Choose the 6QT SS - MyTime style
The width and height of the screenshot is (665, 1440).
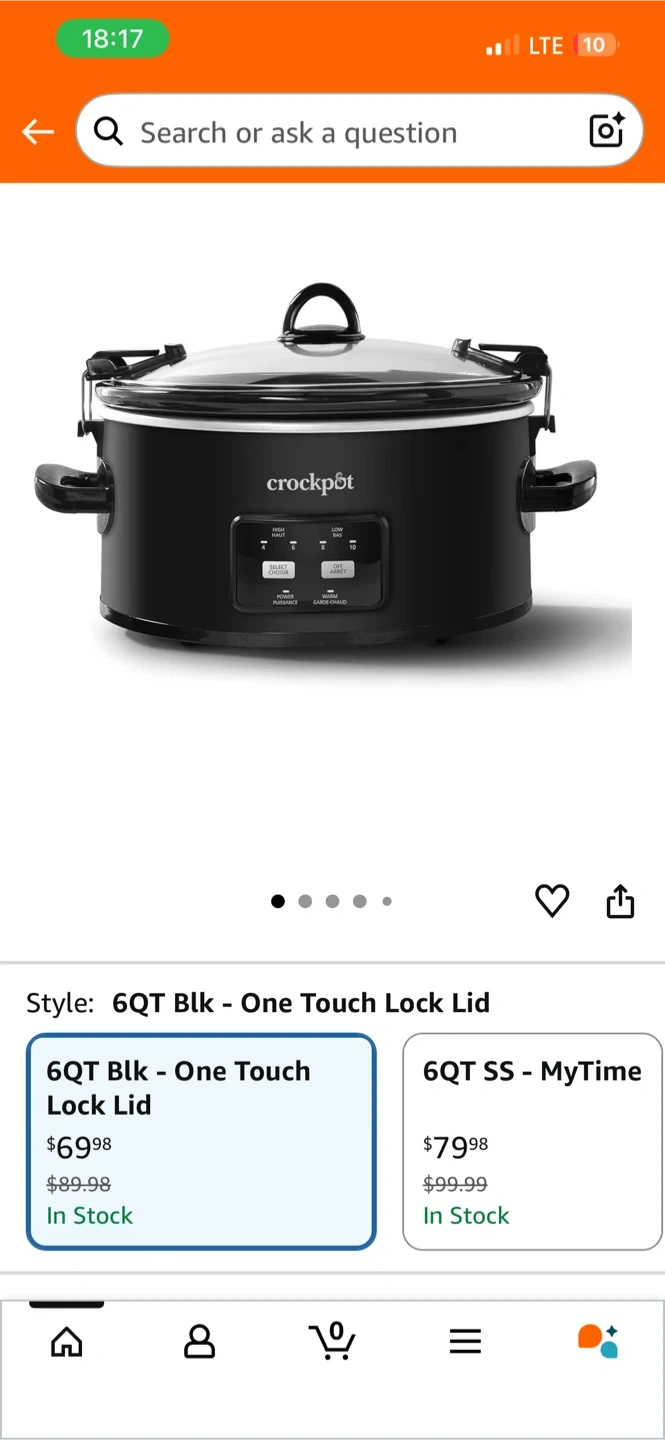coord(532,1141)
